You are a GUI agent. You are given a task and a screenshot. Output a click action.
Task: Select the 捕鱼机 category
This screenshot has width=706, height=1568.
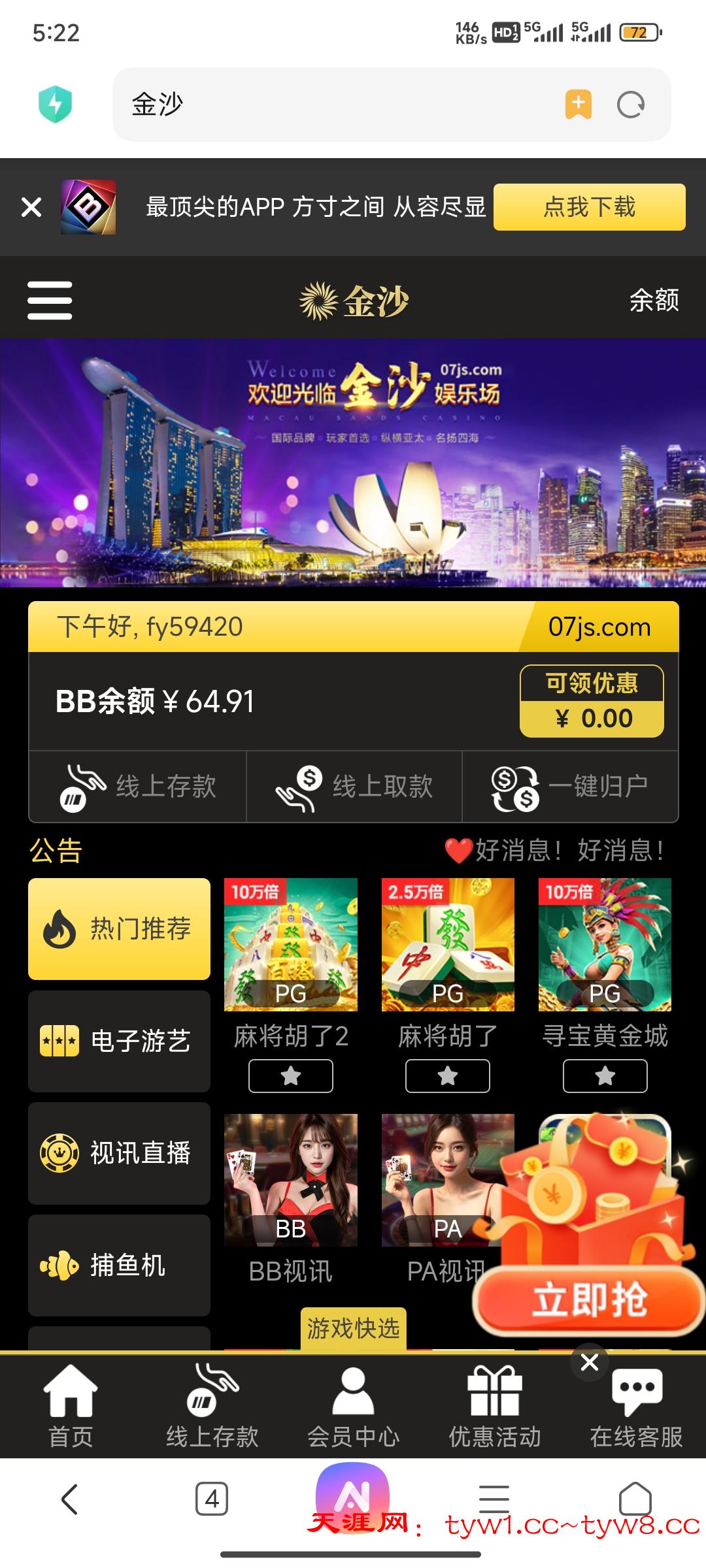click(119, 1266)
